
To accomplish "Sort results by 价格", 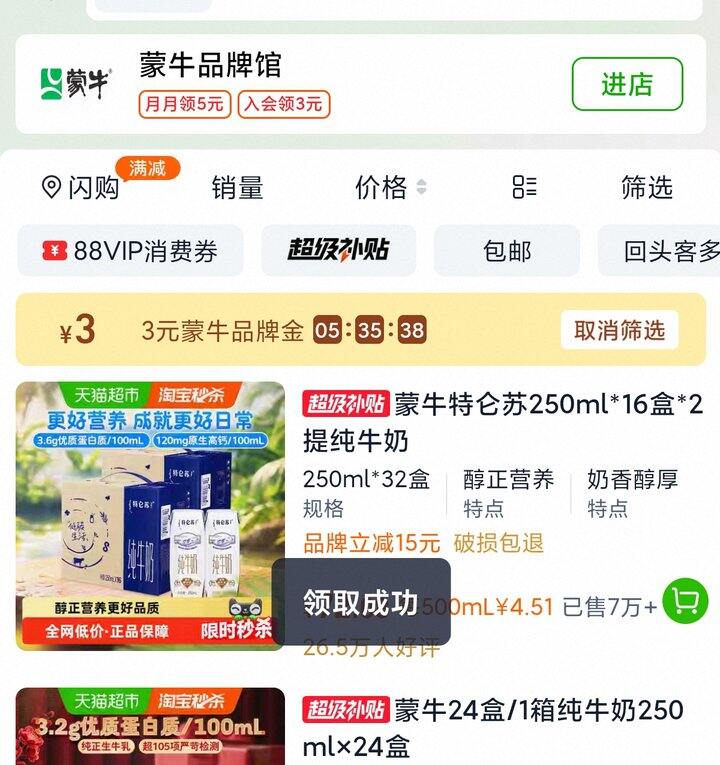I will coord(390,187).
